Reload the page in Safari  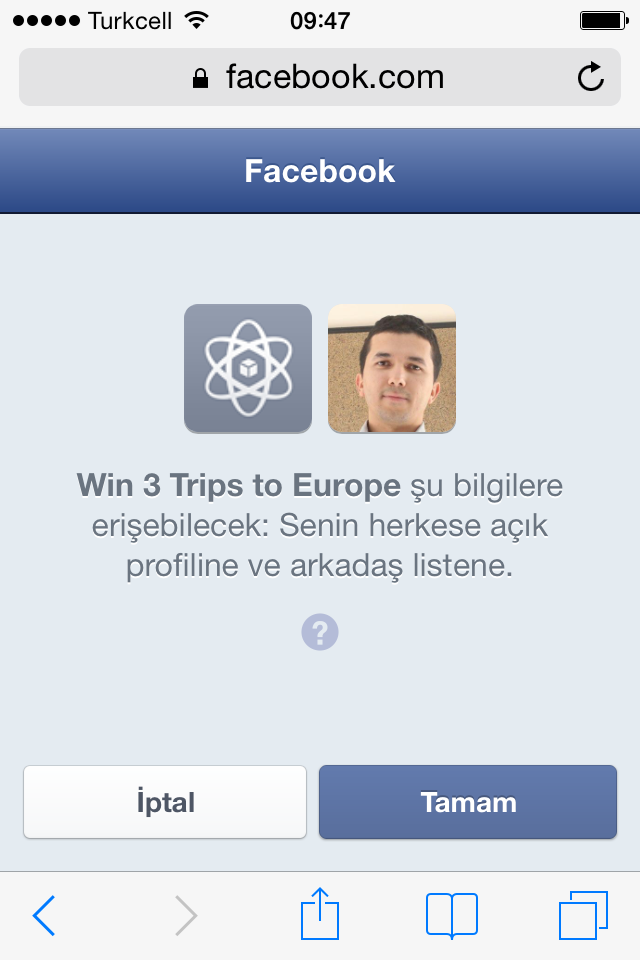pyautogui.click(x=591, y=77)
